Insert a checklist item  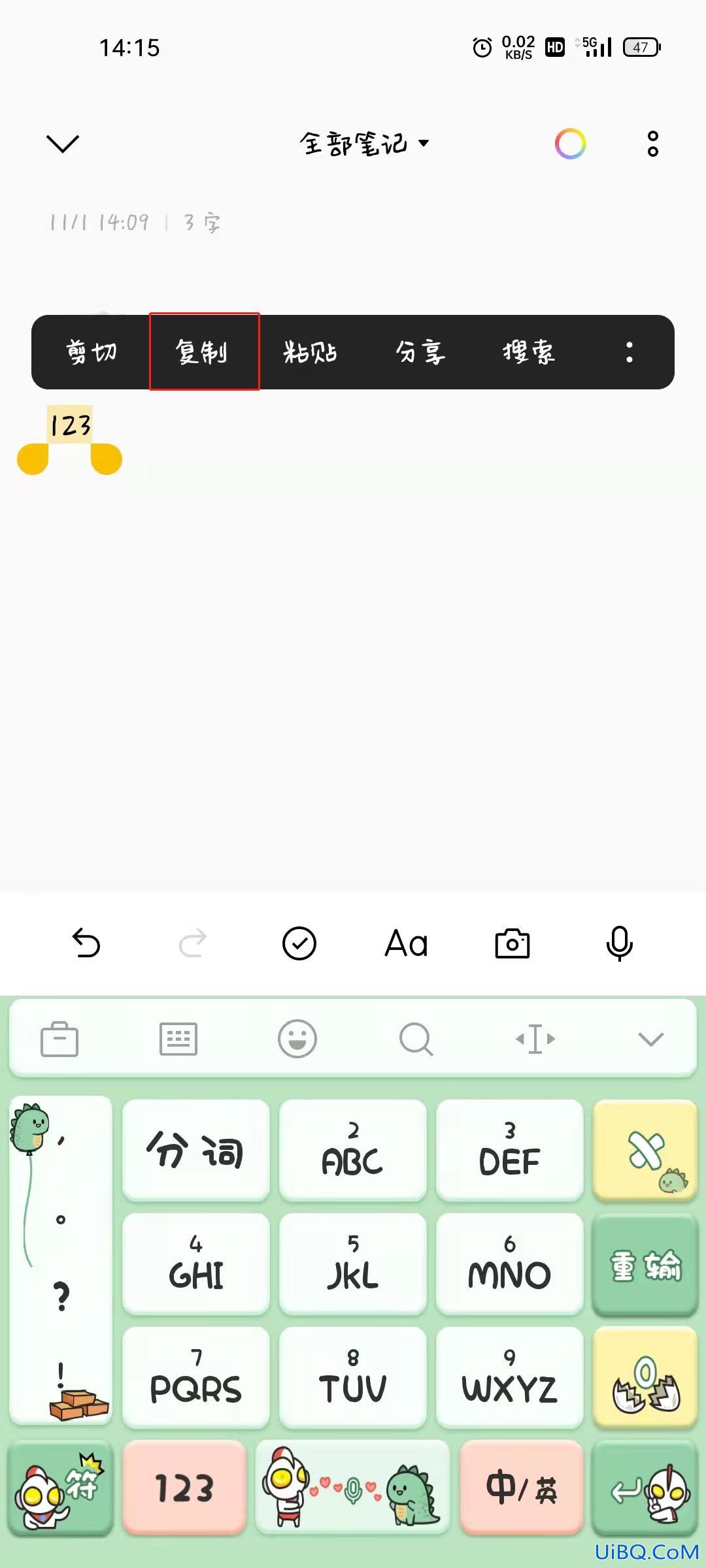pyautogui.click(x=299, y=943)
